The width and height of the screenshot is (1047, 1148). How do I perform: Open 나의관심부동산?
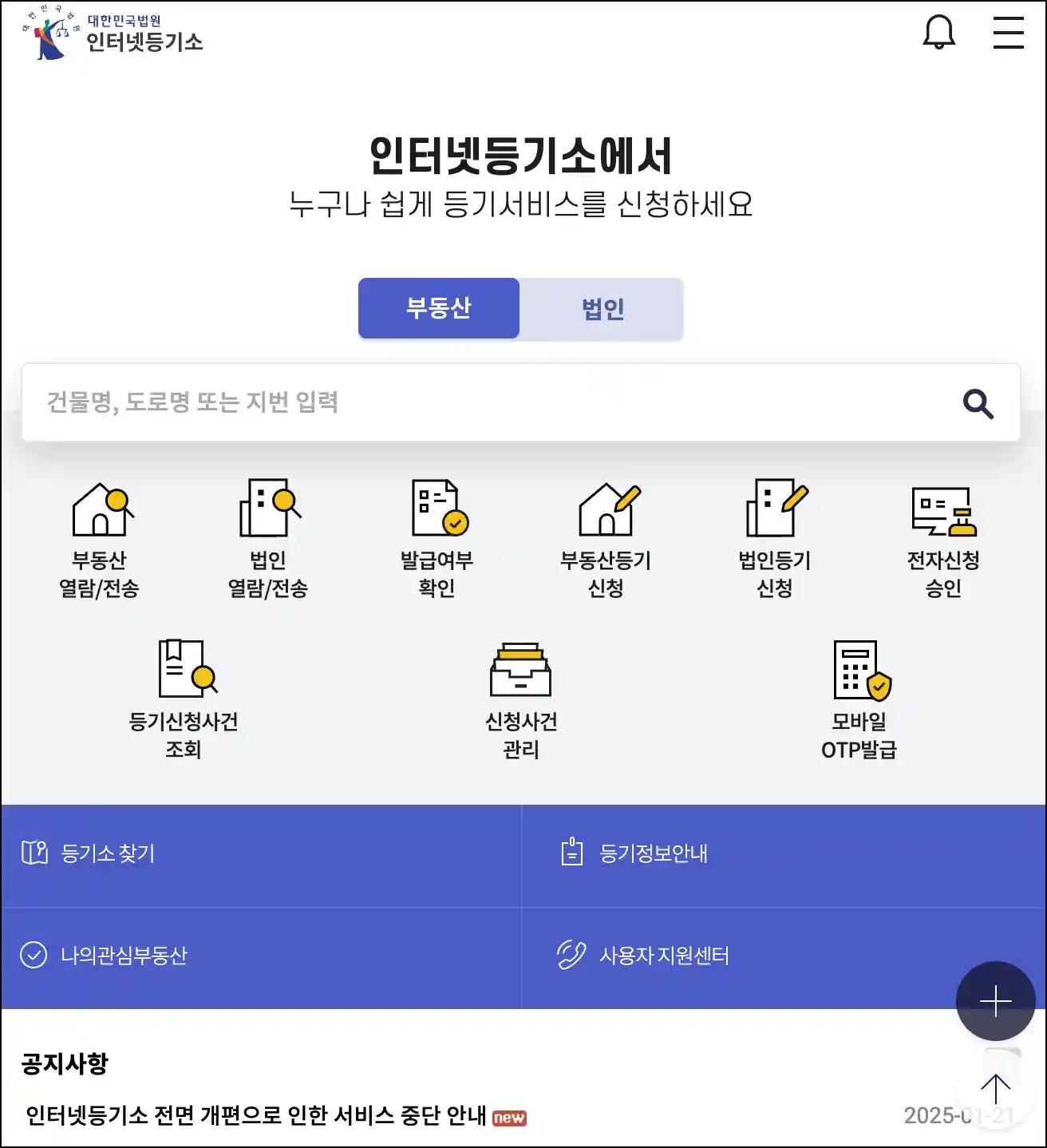pyautogui.click(x=124, y=956)
